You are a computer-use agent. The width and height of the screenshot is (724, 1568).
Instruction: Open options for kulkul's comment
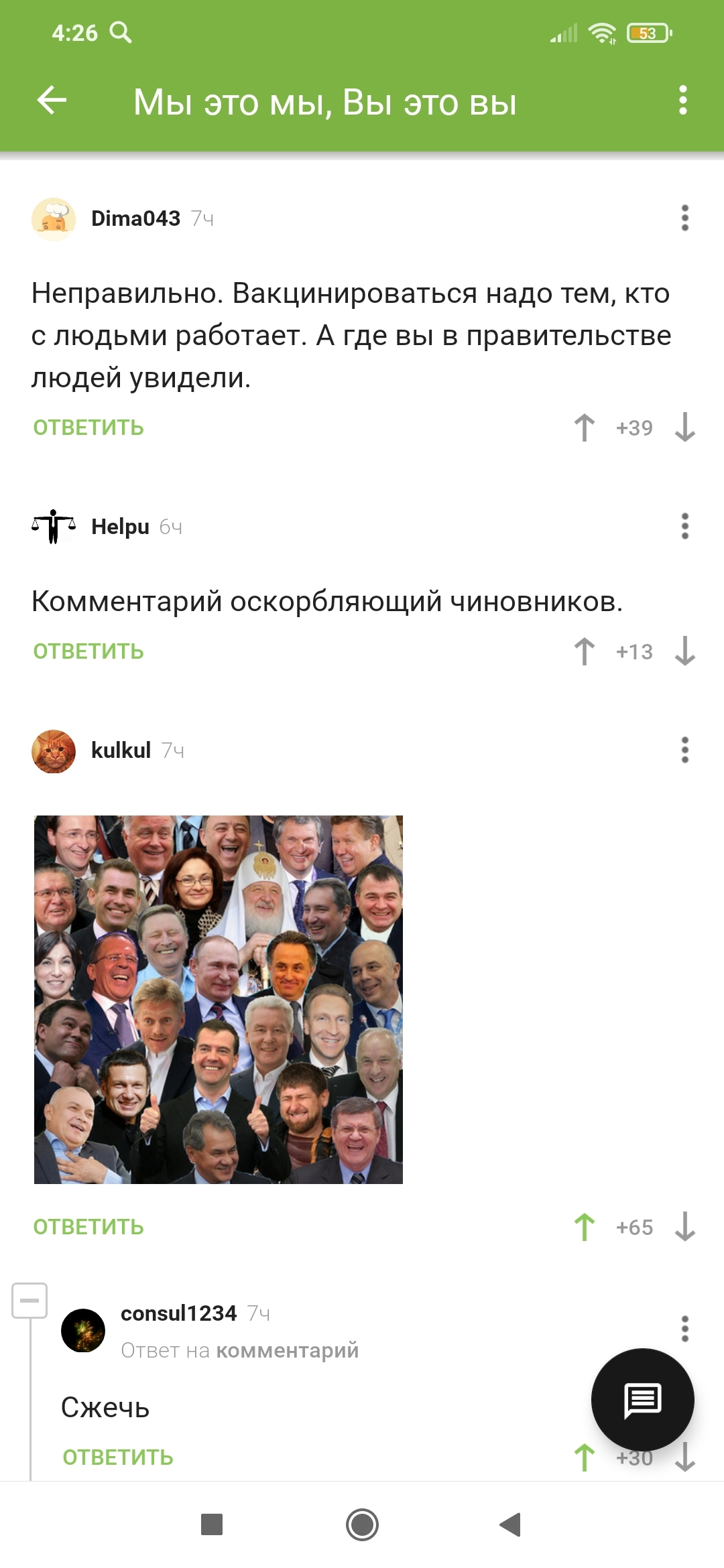click(684, 750)
